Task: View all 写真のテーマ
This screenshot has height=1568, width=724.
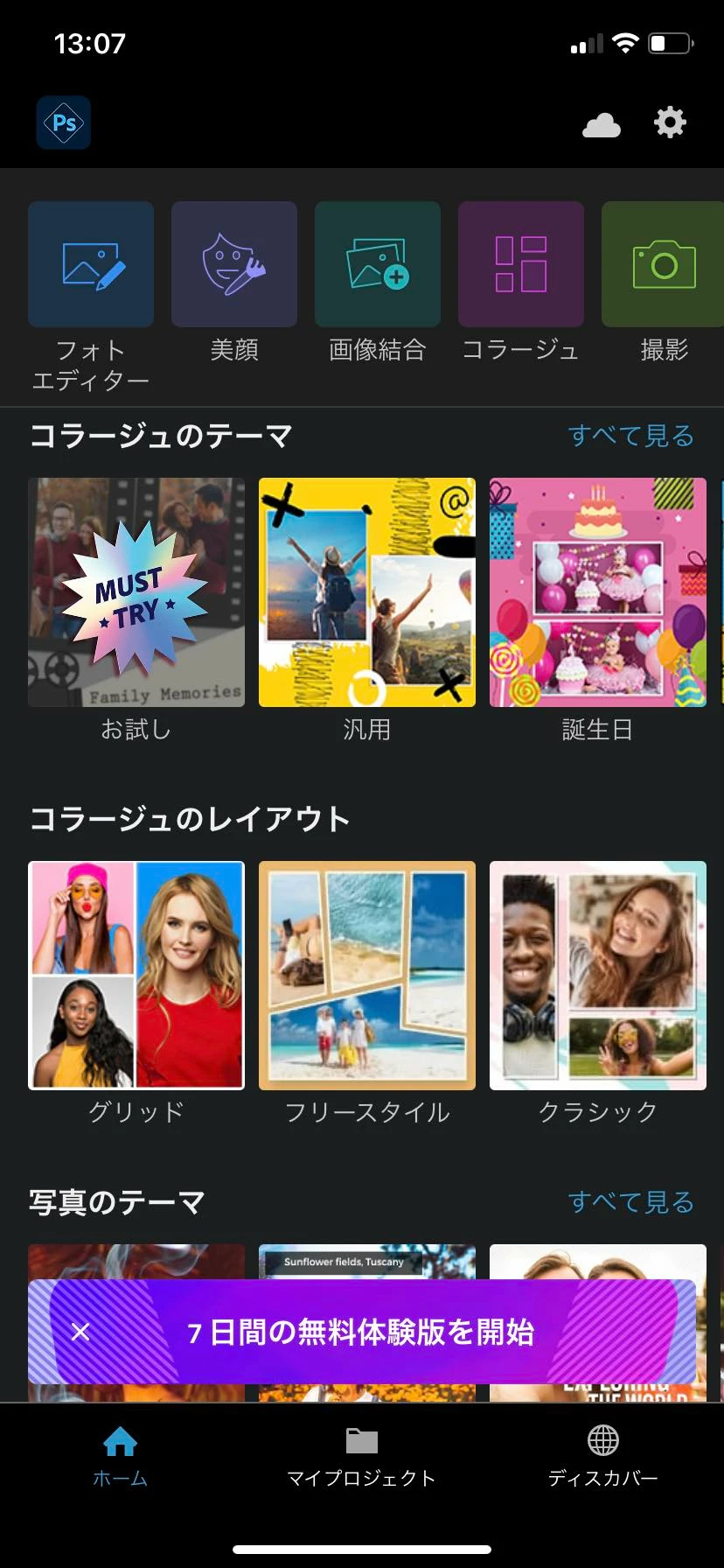Action: pos(630,1201)
